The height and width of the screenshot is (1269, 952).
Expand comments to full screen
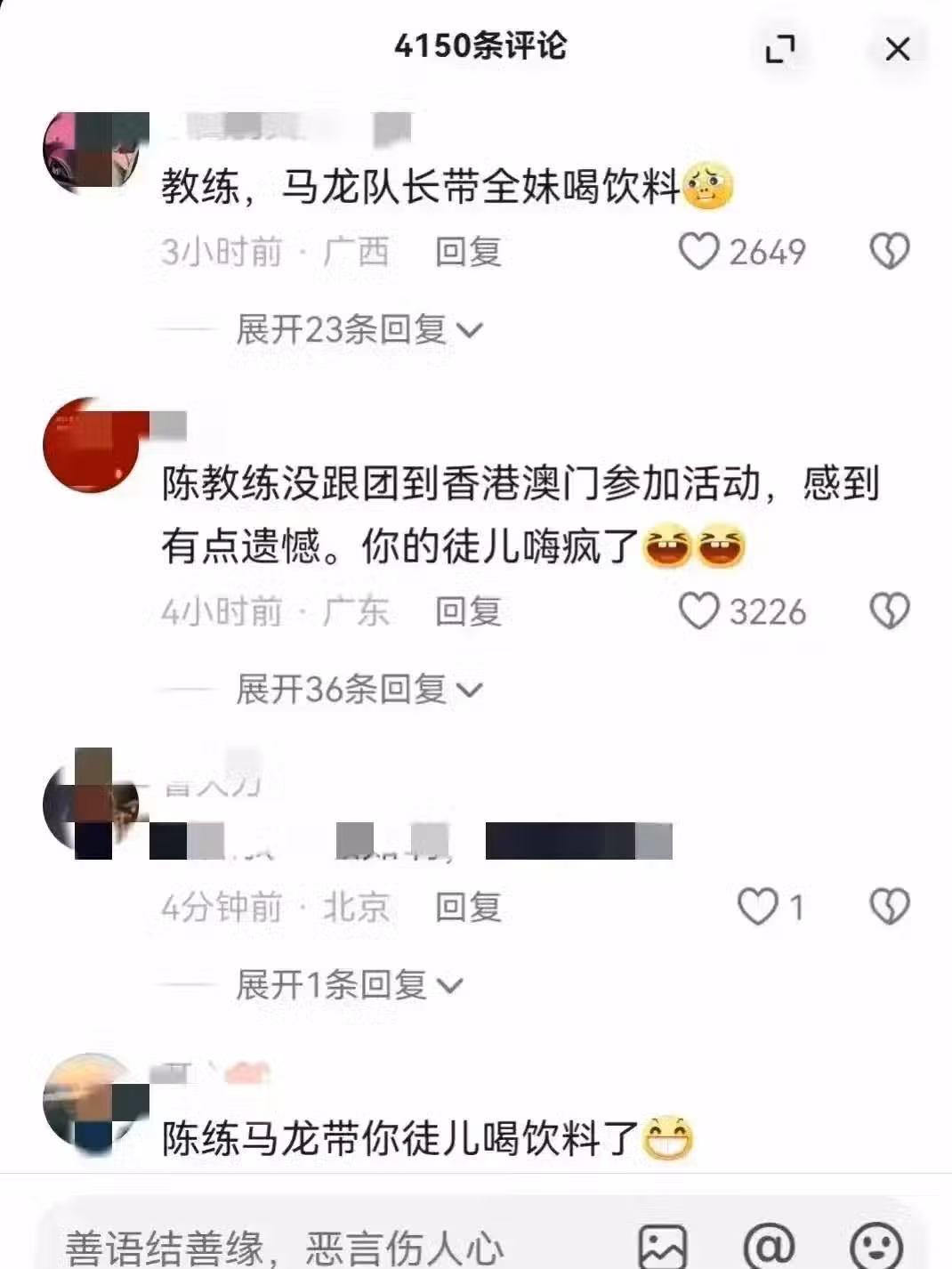[780, 49]
